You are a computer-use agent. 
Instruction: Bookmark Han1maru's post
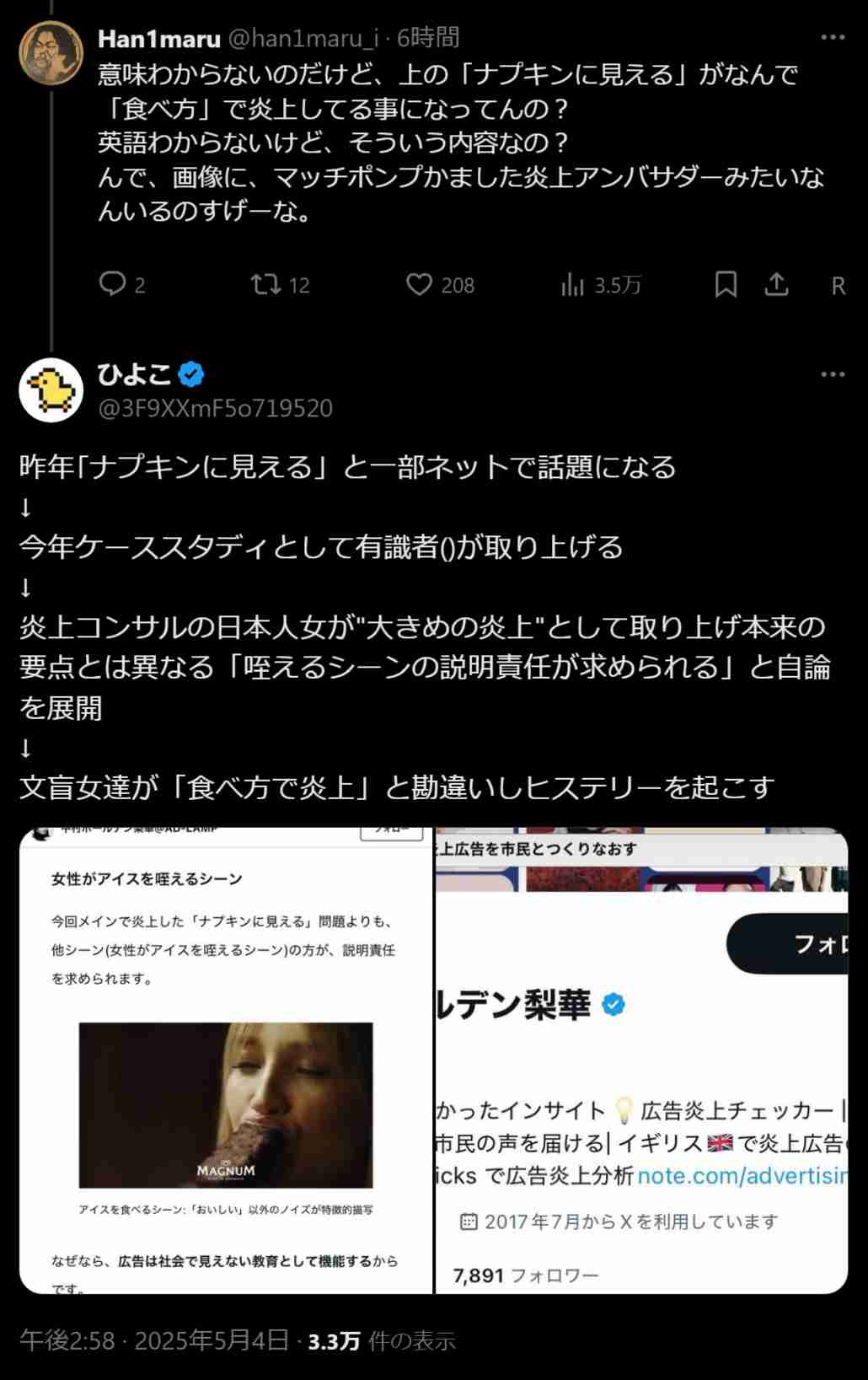726,285
